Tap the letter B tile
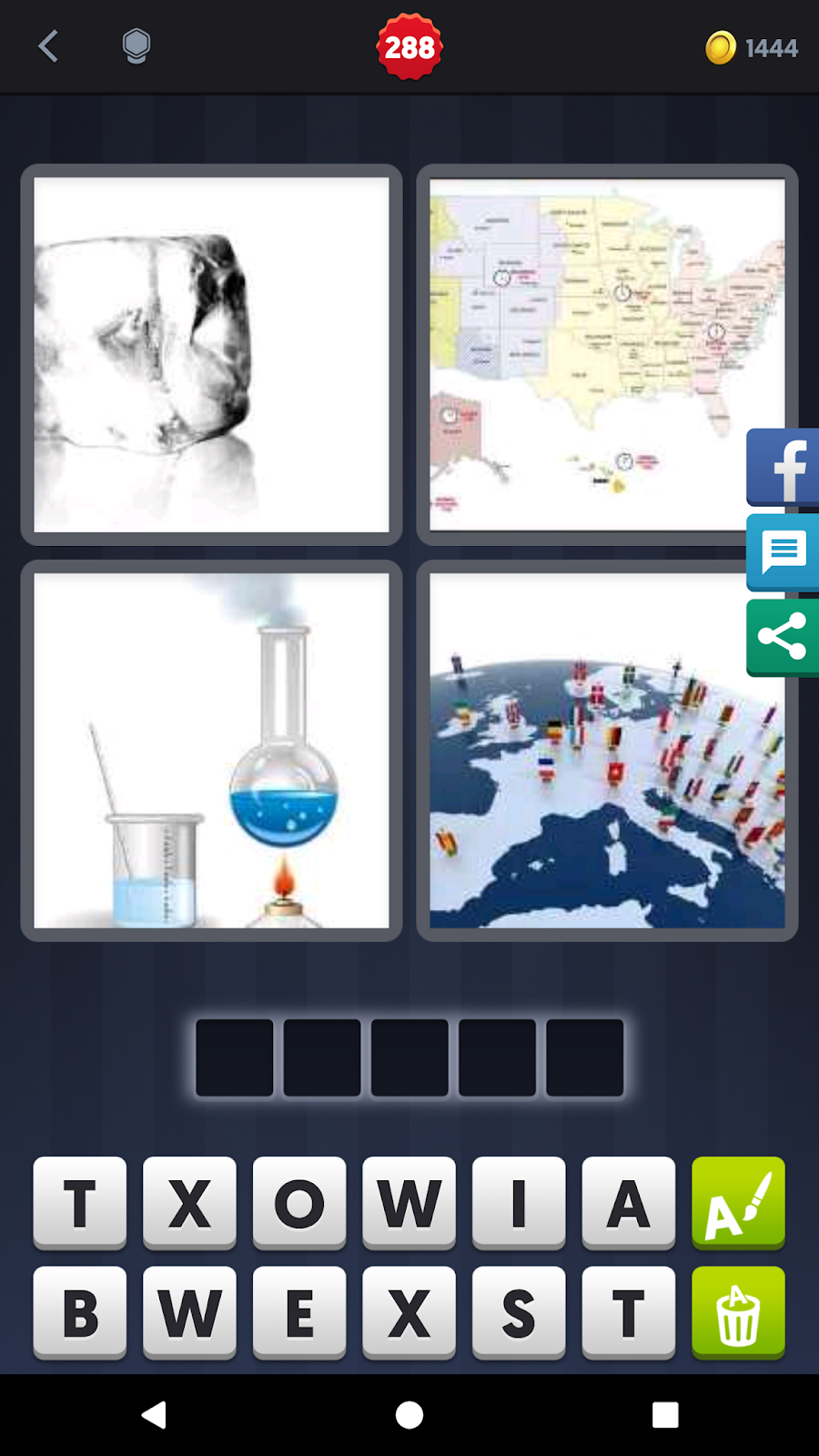Viewport: 819px width, 1456px height. pos(80,1313)
